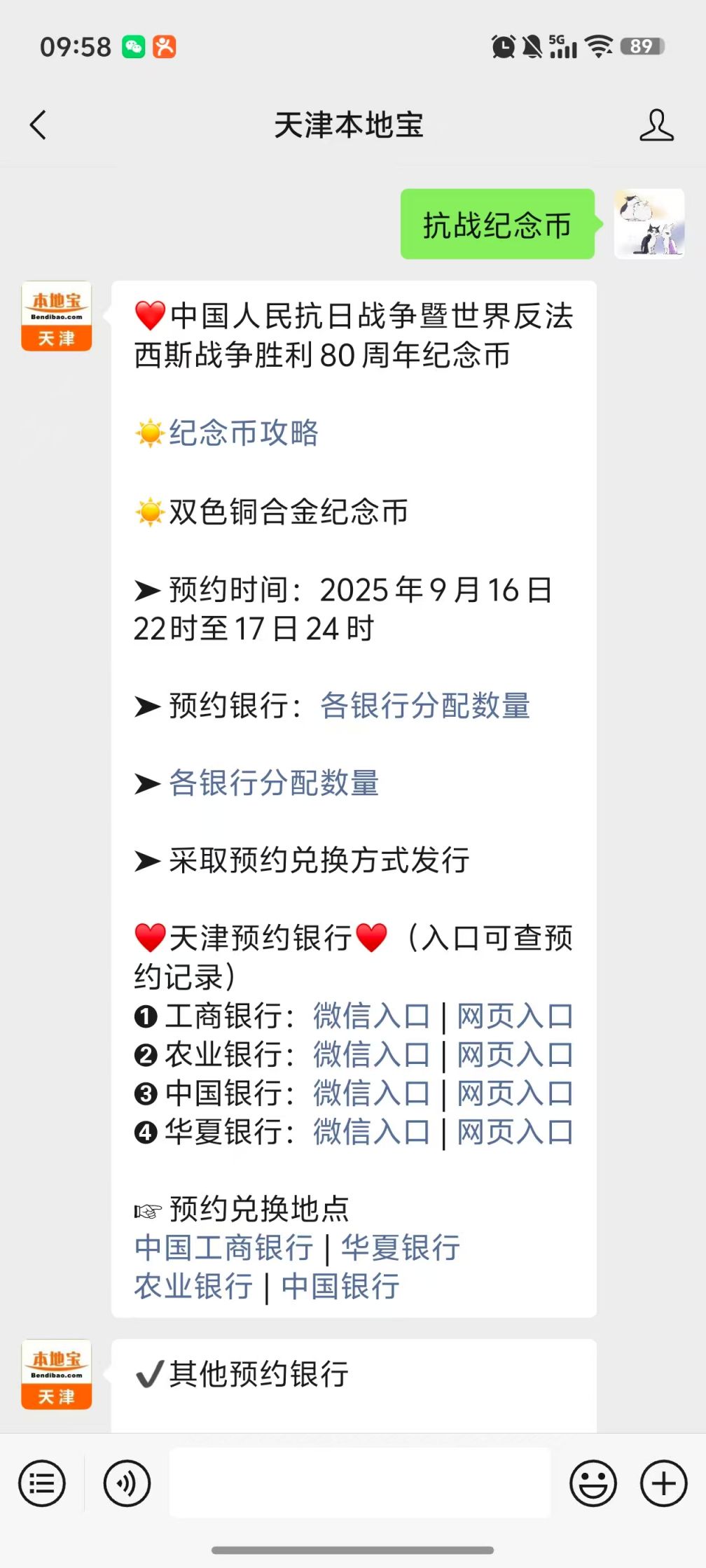
Task: Open 各银行分配数量 link after 预约银行
Action: [424, 706]
